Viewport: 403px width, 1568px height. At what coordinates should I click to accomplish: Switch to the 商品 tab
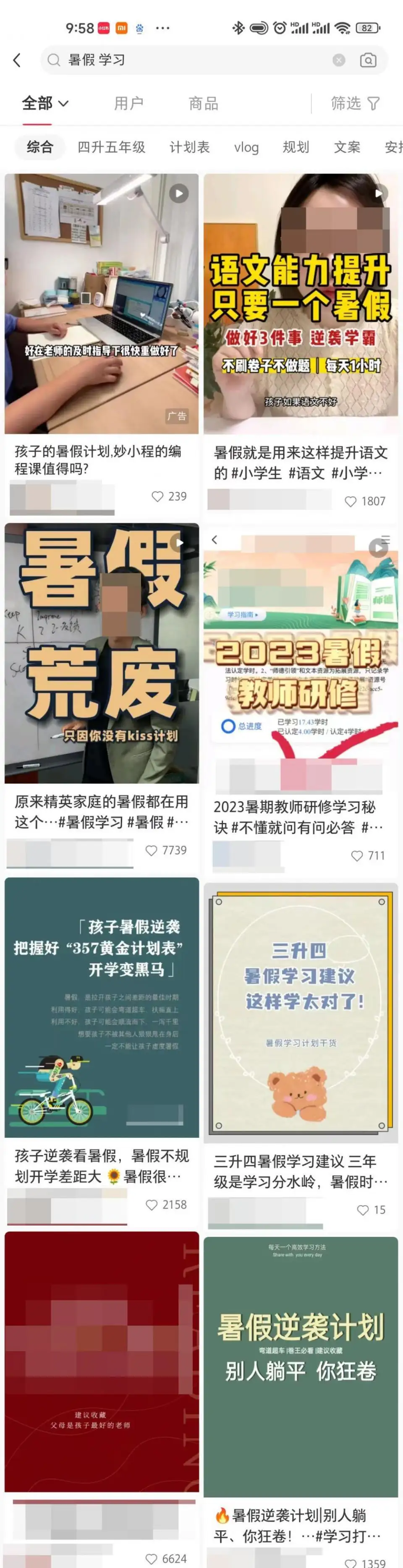[203, 104]
